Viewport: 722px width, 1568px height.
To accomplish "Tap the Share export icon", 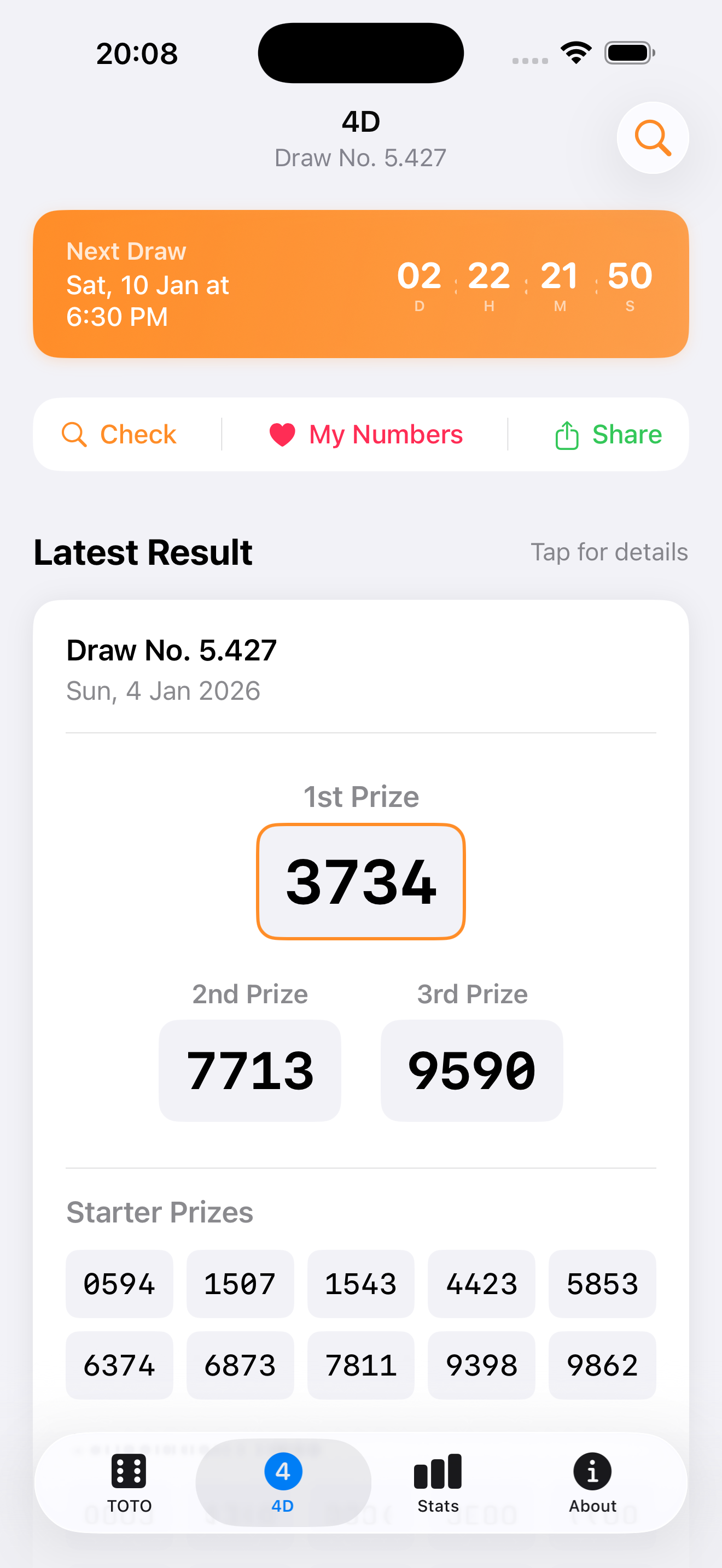I will tap(566, 434).
